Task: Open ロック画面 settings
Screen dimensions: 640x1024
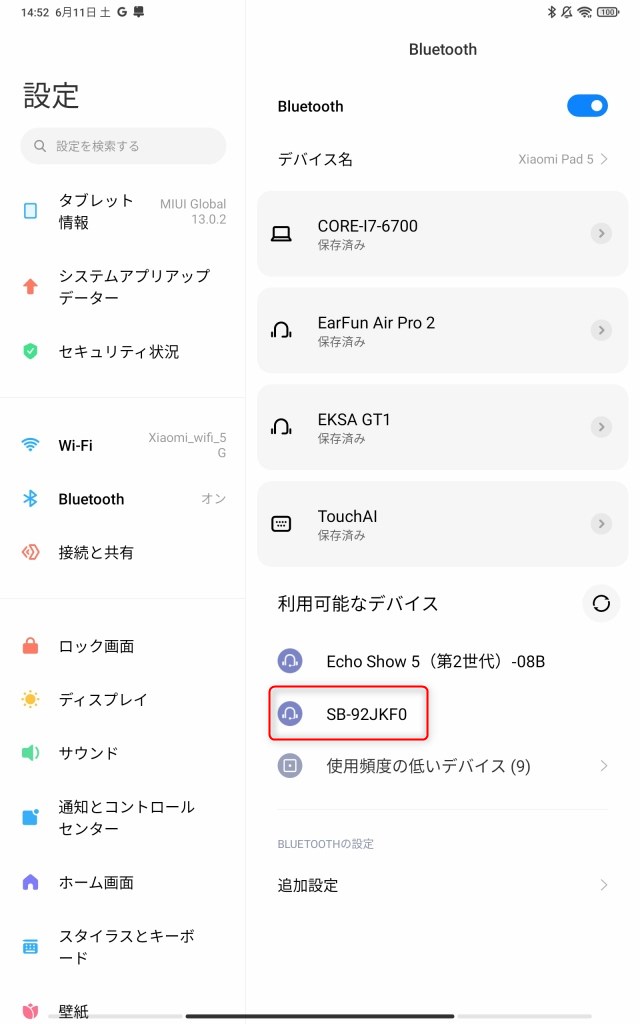Action: (x=123, y=647)
